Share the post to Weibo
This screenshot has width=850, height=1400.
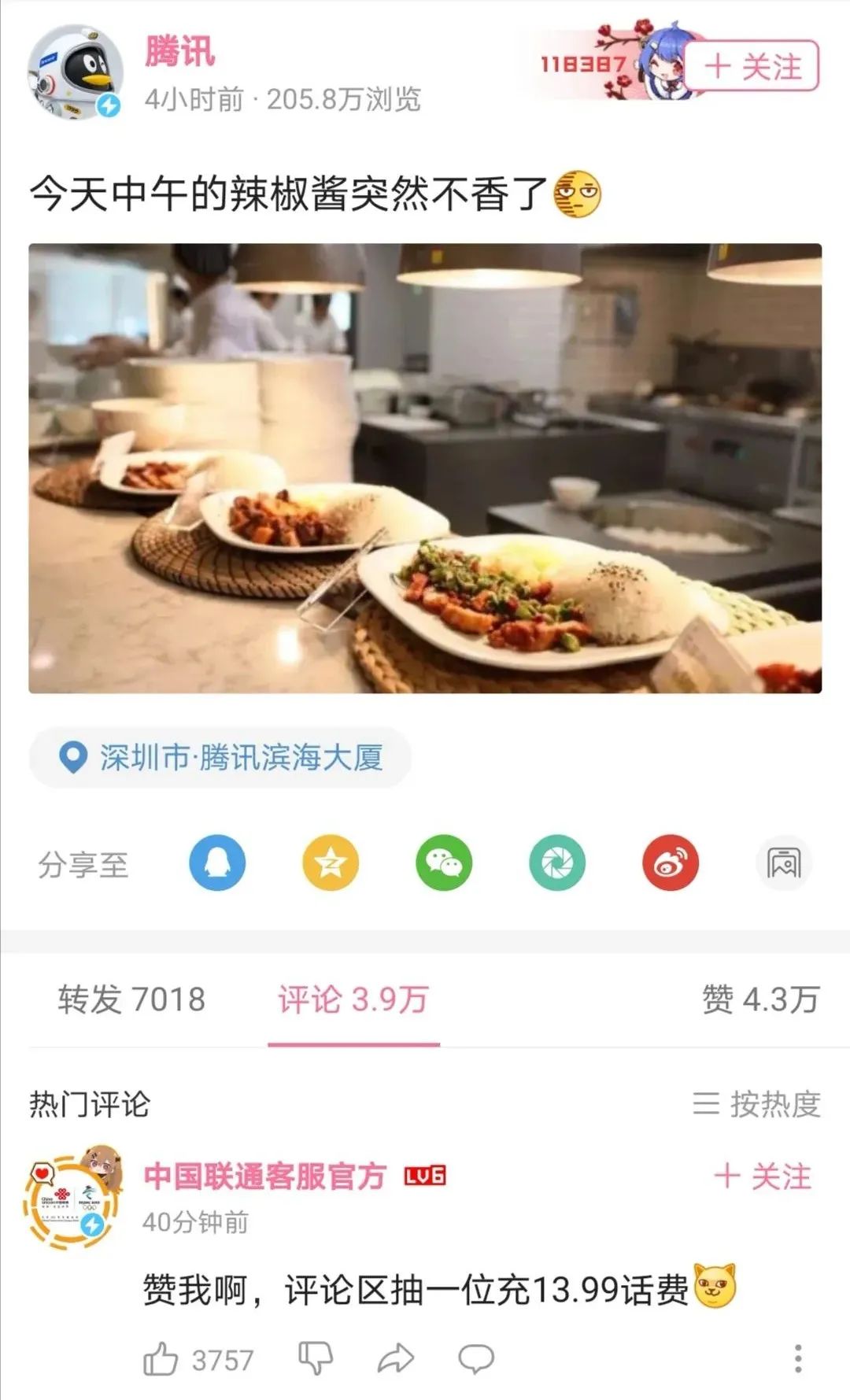point(669,862)
